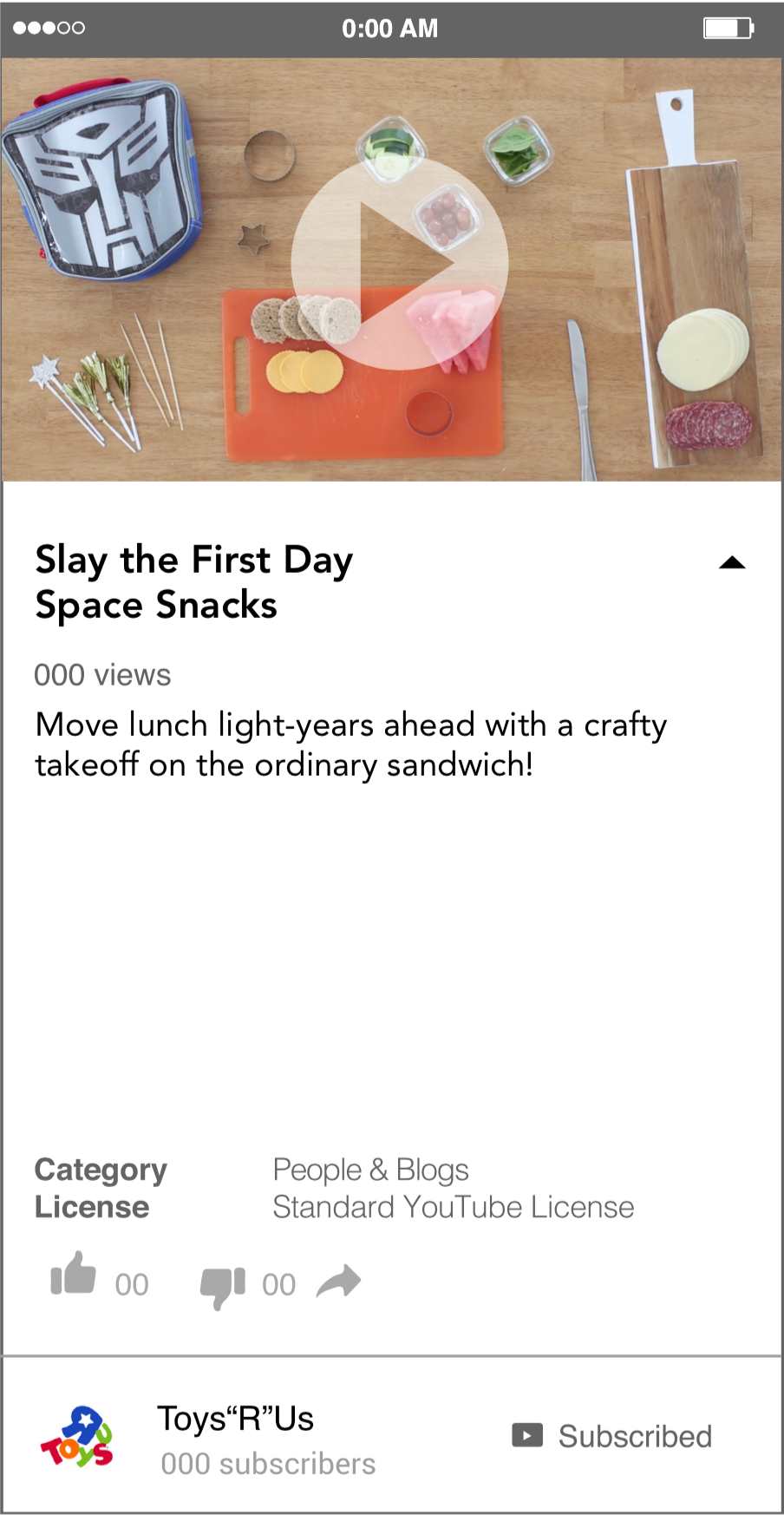
Task: Open the Toys"R"Us channel
Action: click(235, 1419)
